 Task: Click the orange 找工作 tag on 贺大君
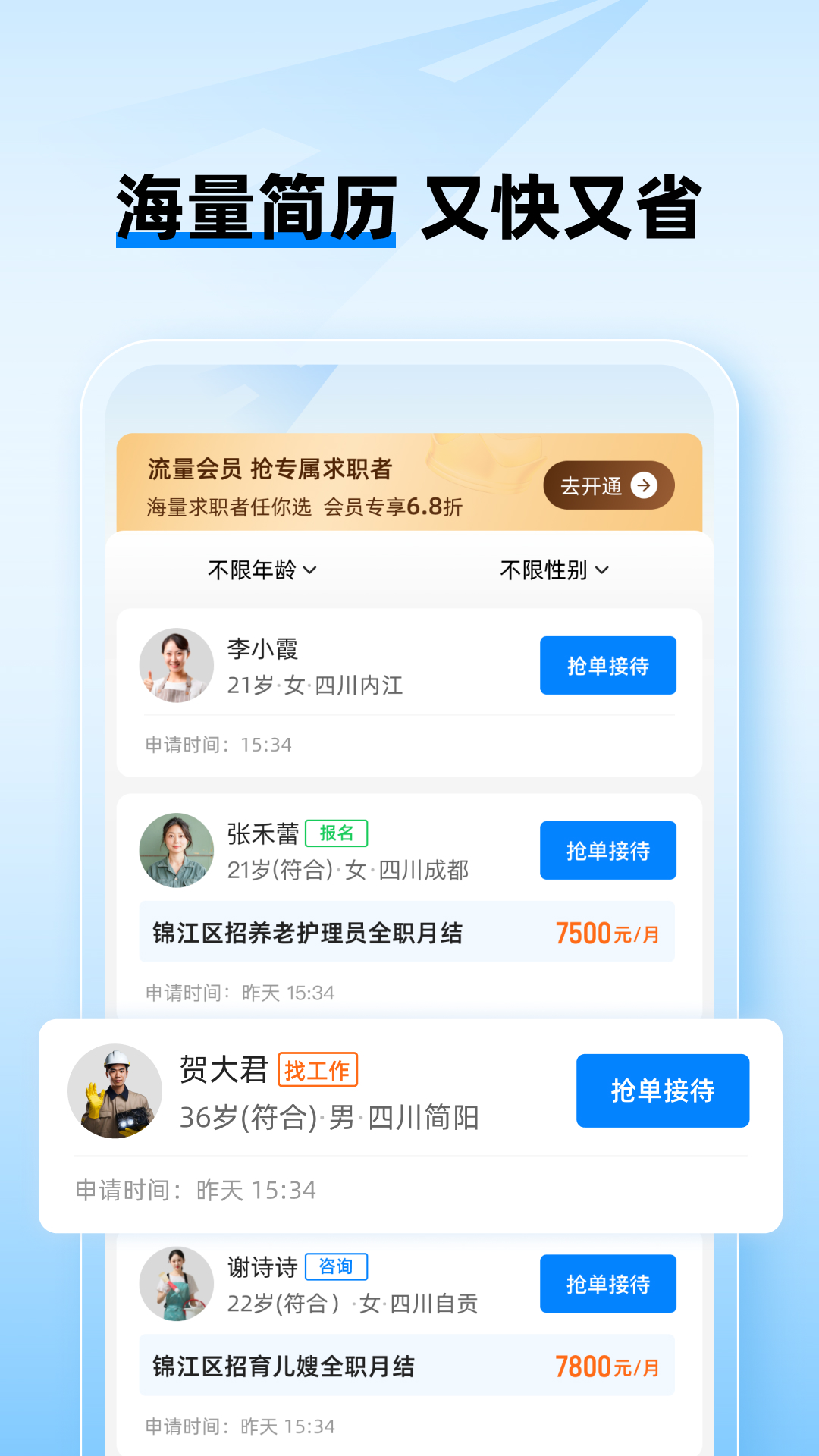pyautogui.click(x=318, y=1069)
